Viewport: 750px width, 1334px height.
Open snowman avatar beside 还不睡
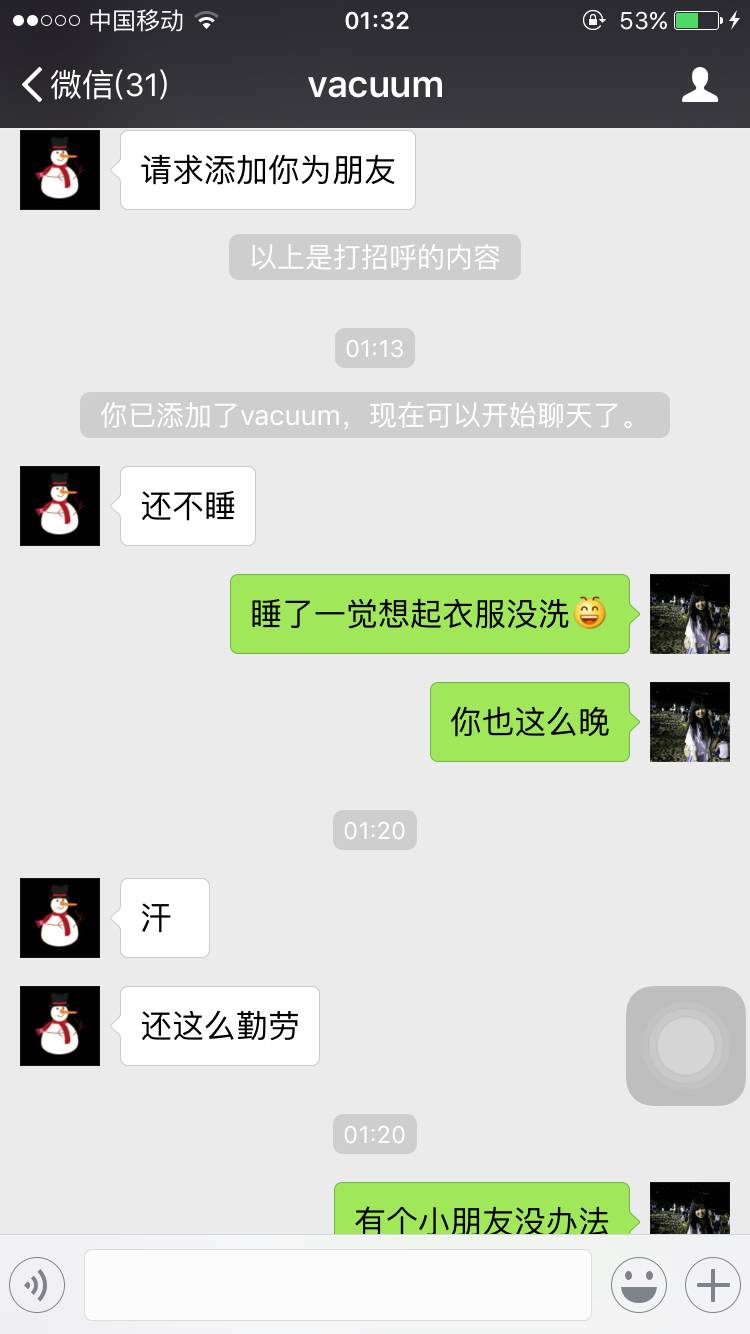60,506
